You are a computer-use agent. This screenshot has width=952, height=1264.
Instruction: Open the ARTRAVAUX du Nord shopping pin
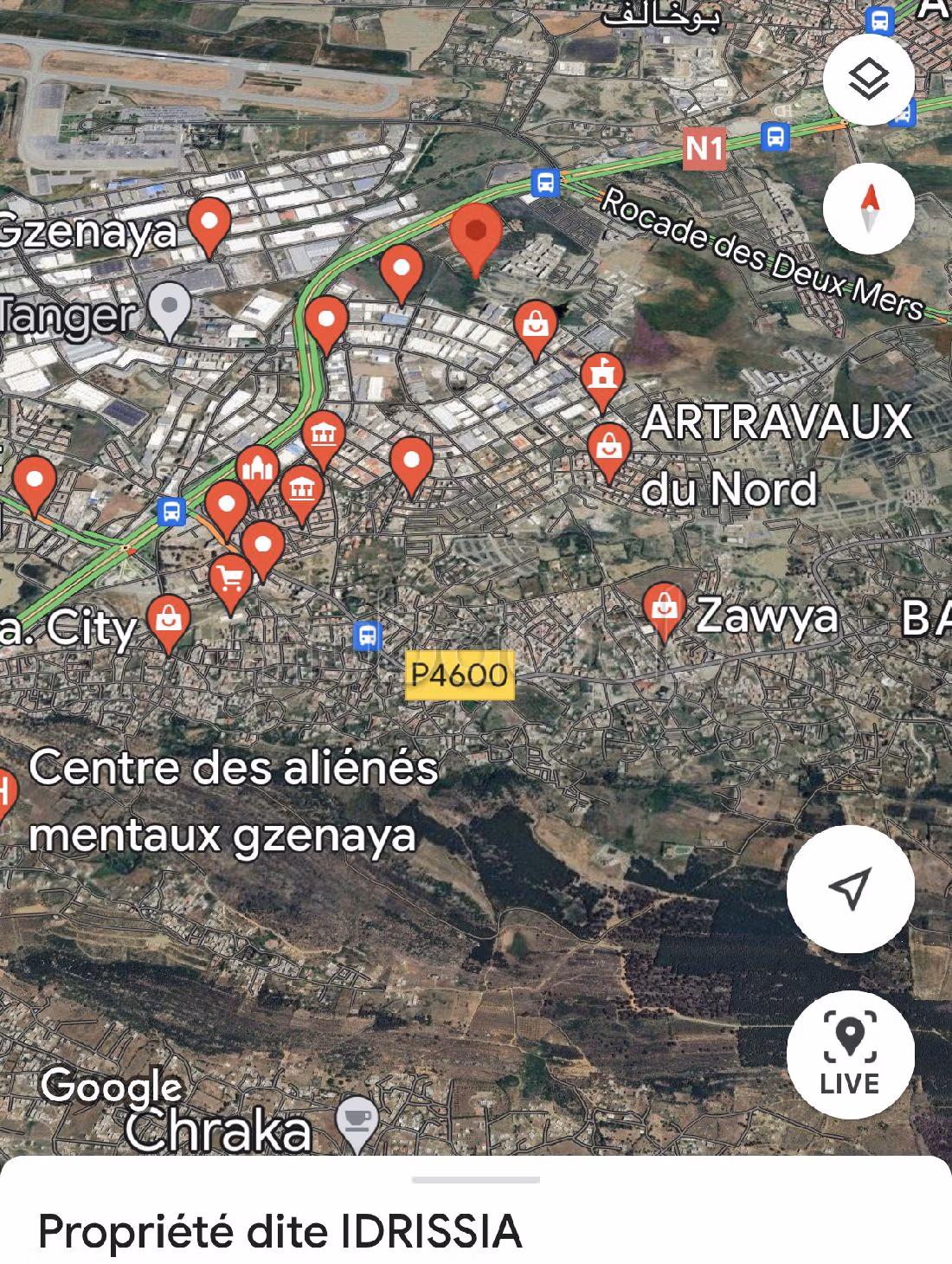click(x=608, y=448)
